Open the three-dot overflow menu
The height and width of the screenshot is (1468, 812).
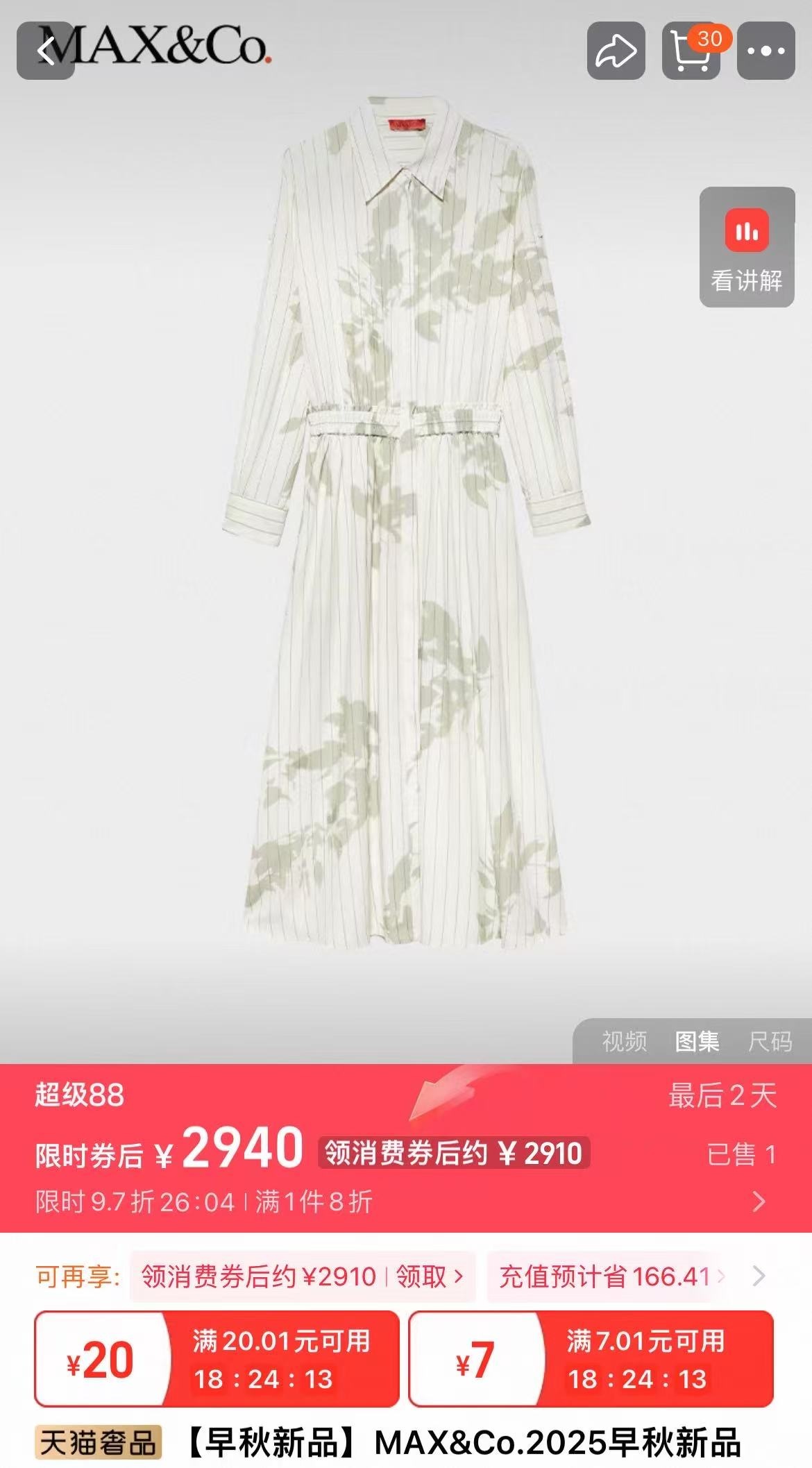pos(766,51)
